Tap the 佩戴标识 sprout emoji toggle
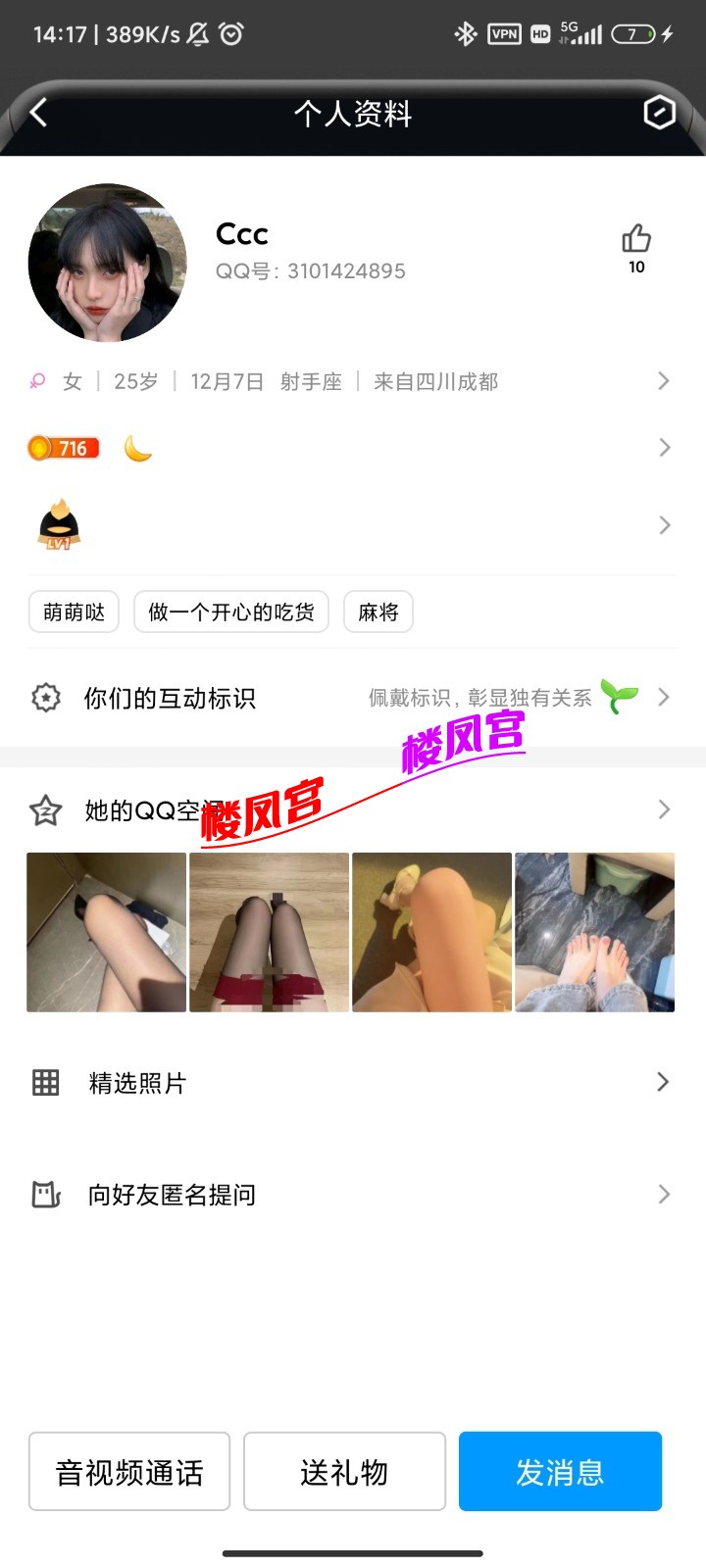 pos(620,697)
